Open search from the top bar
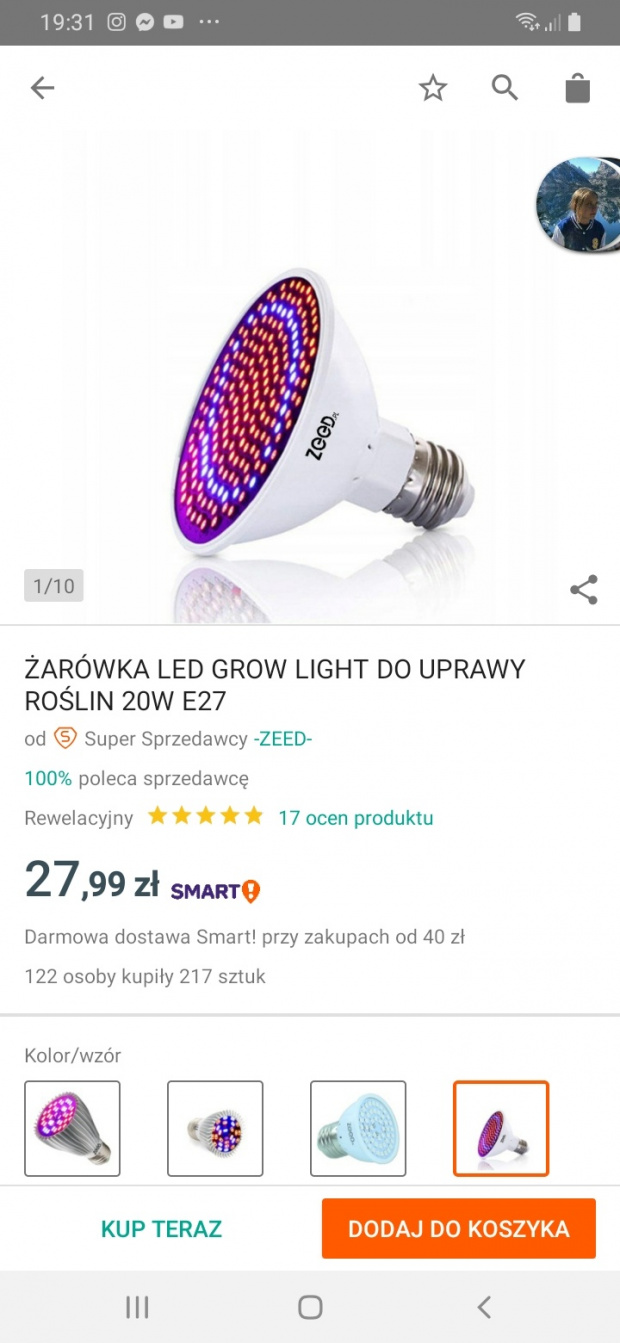The width and height of the screenshot is (620, 1343). tap(505, 88)
